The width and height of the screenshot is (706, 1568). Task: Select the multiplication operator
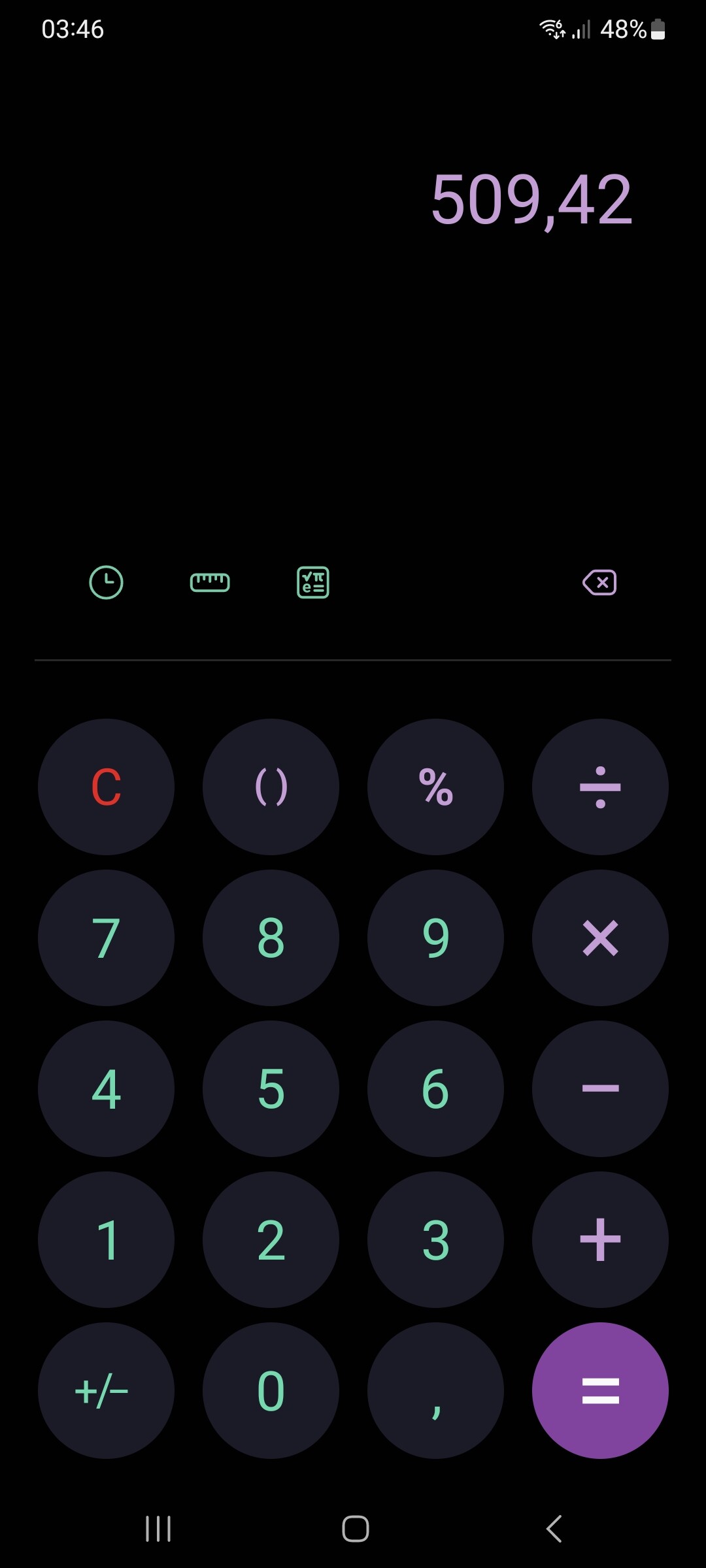pyautogui.click(x=600, y=938)
